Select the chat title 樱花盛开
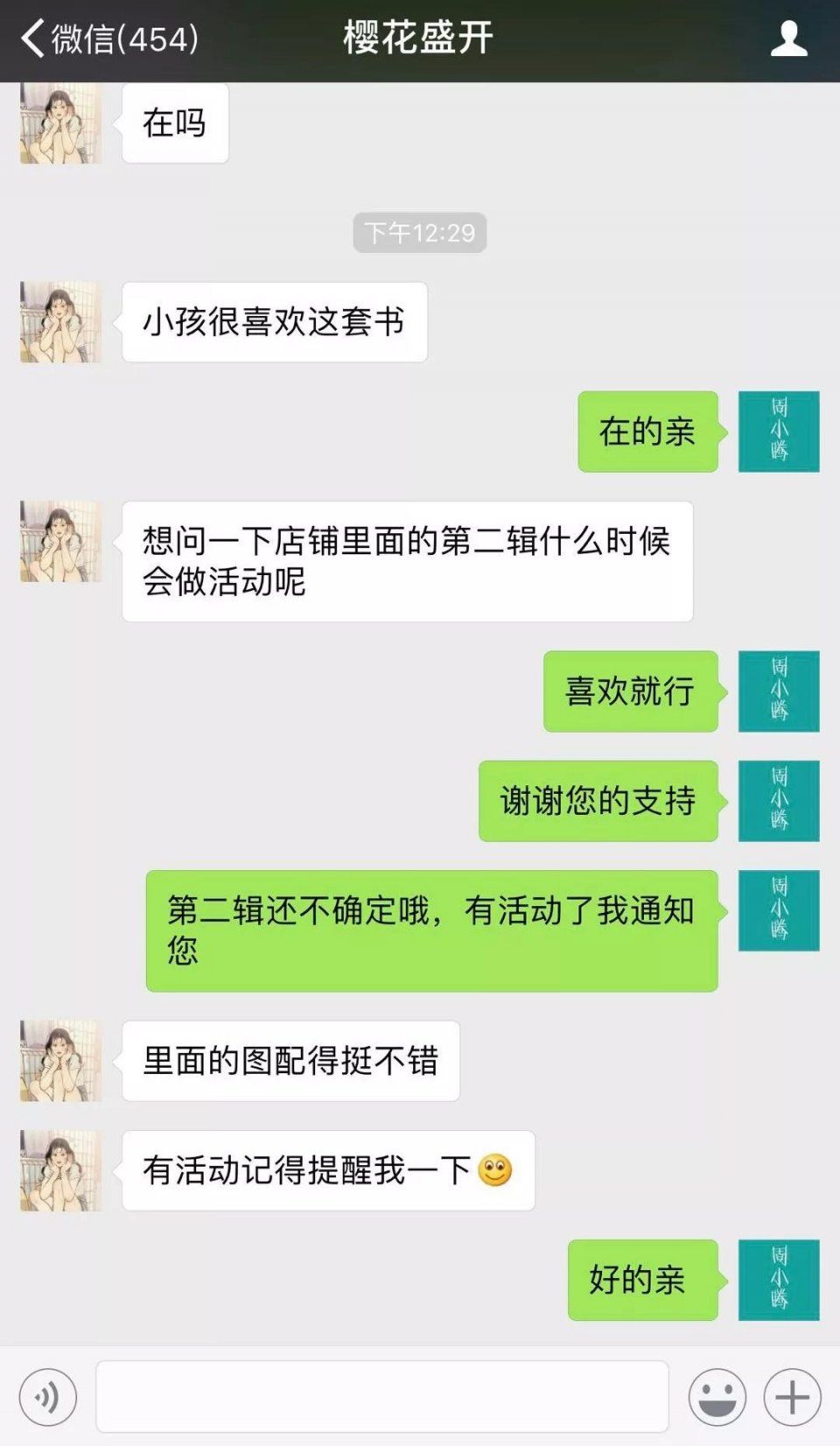Viewport: 840px width, 1446px height. (417, 37)
